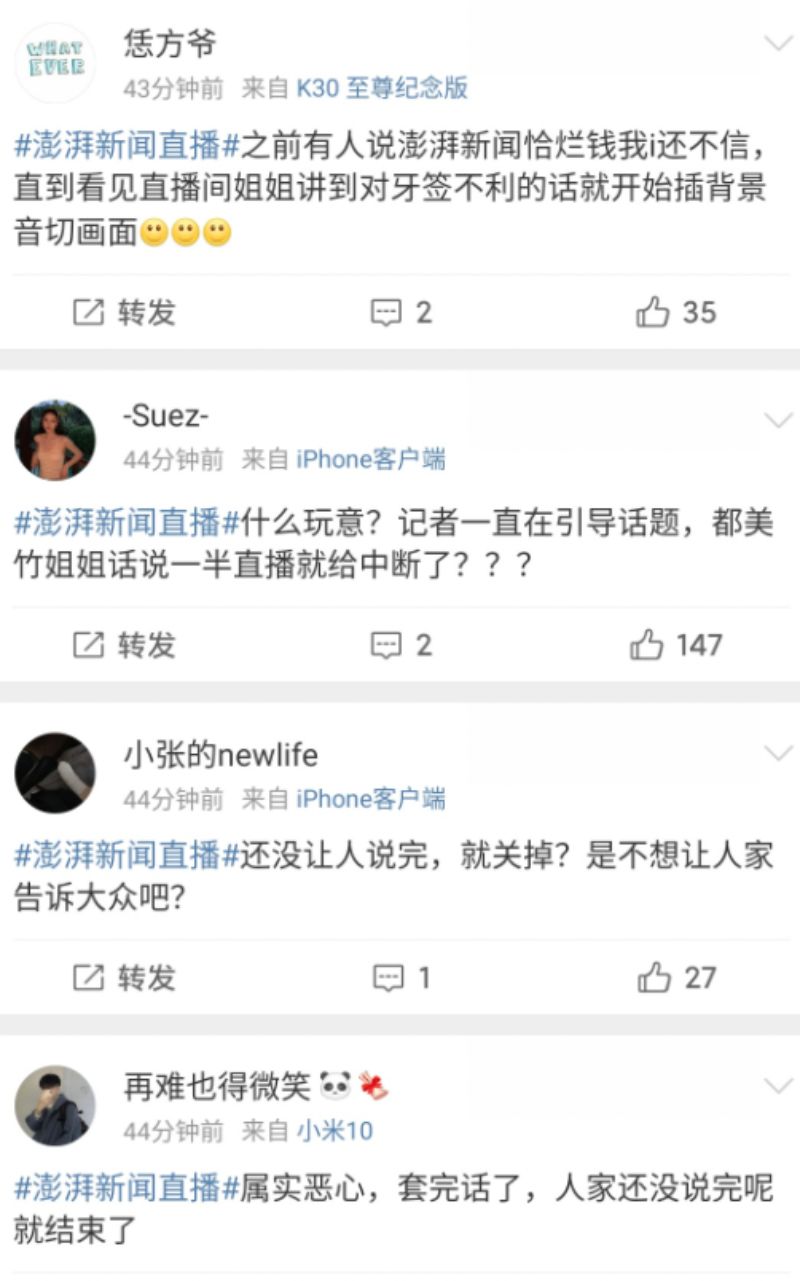Screen dimensions: 800x1281
Task: Like 恁方爷's post
Action: click(x=676, y=312)
